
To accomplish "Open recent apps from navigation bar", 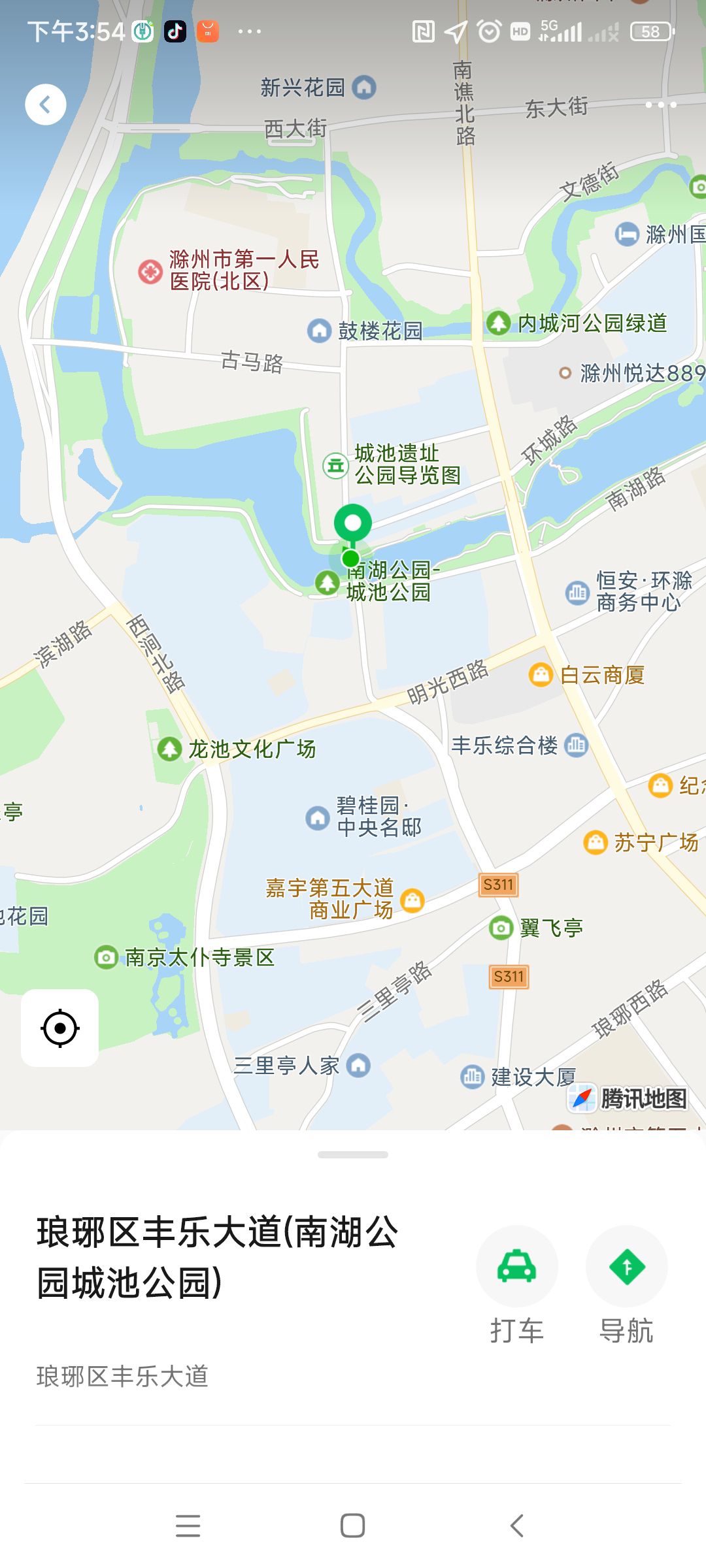I will pyautogui.click(x=188, y=1526).
